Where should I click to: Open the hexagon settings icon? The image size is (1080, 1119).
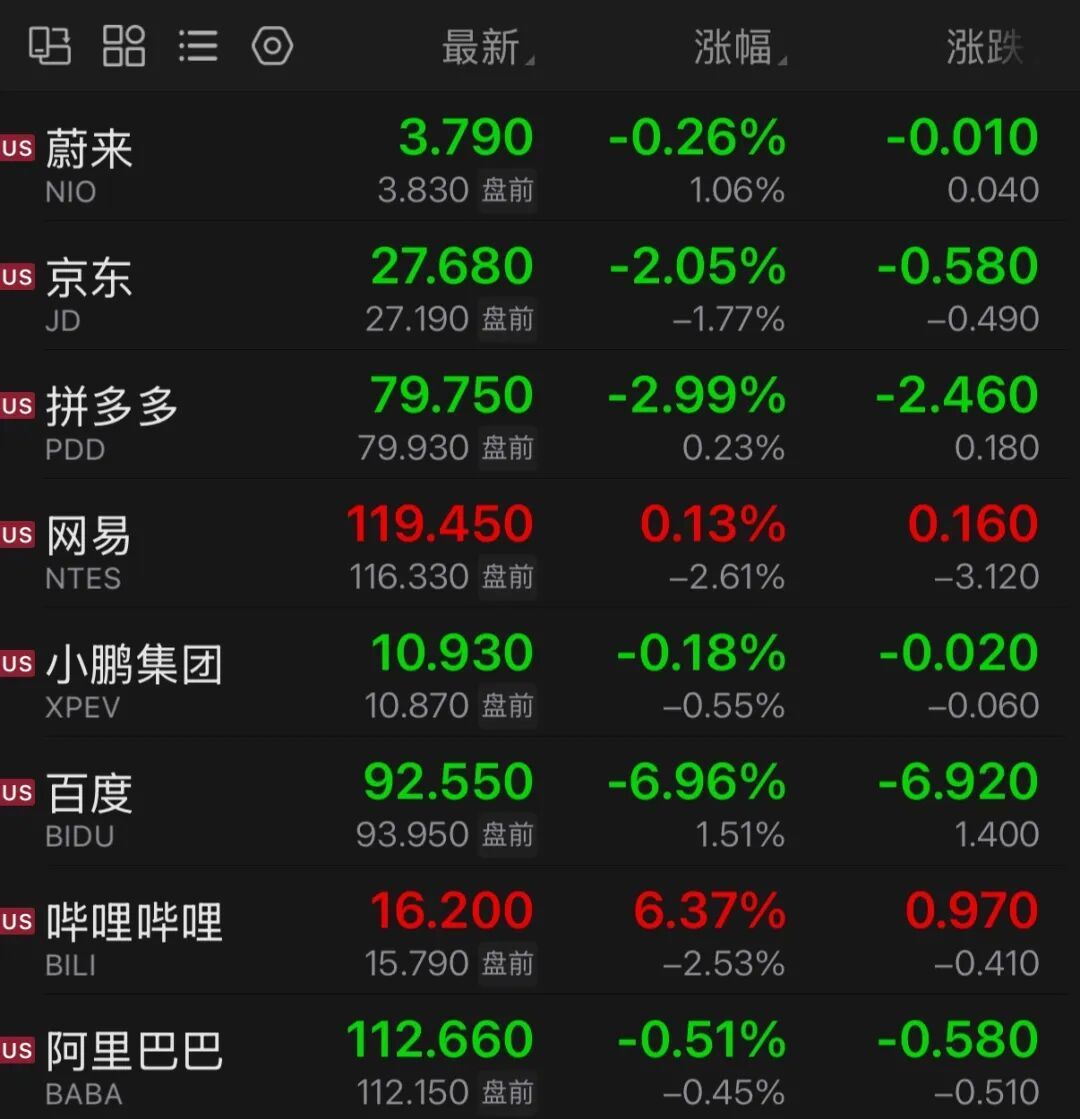click(x=272, y=46)
